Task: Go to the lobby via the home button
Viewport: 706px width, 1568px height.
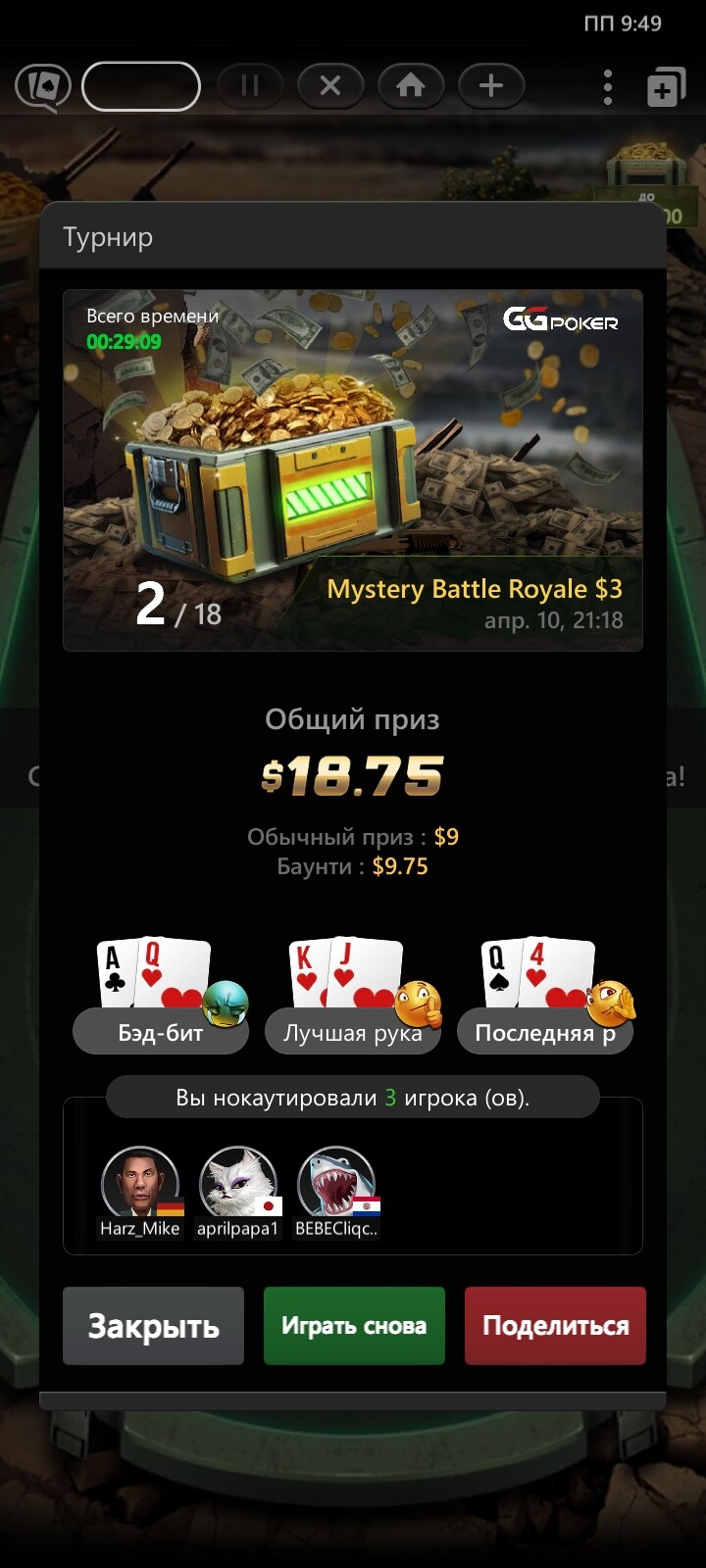Action: (x=411, y=86)
